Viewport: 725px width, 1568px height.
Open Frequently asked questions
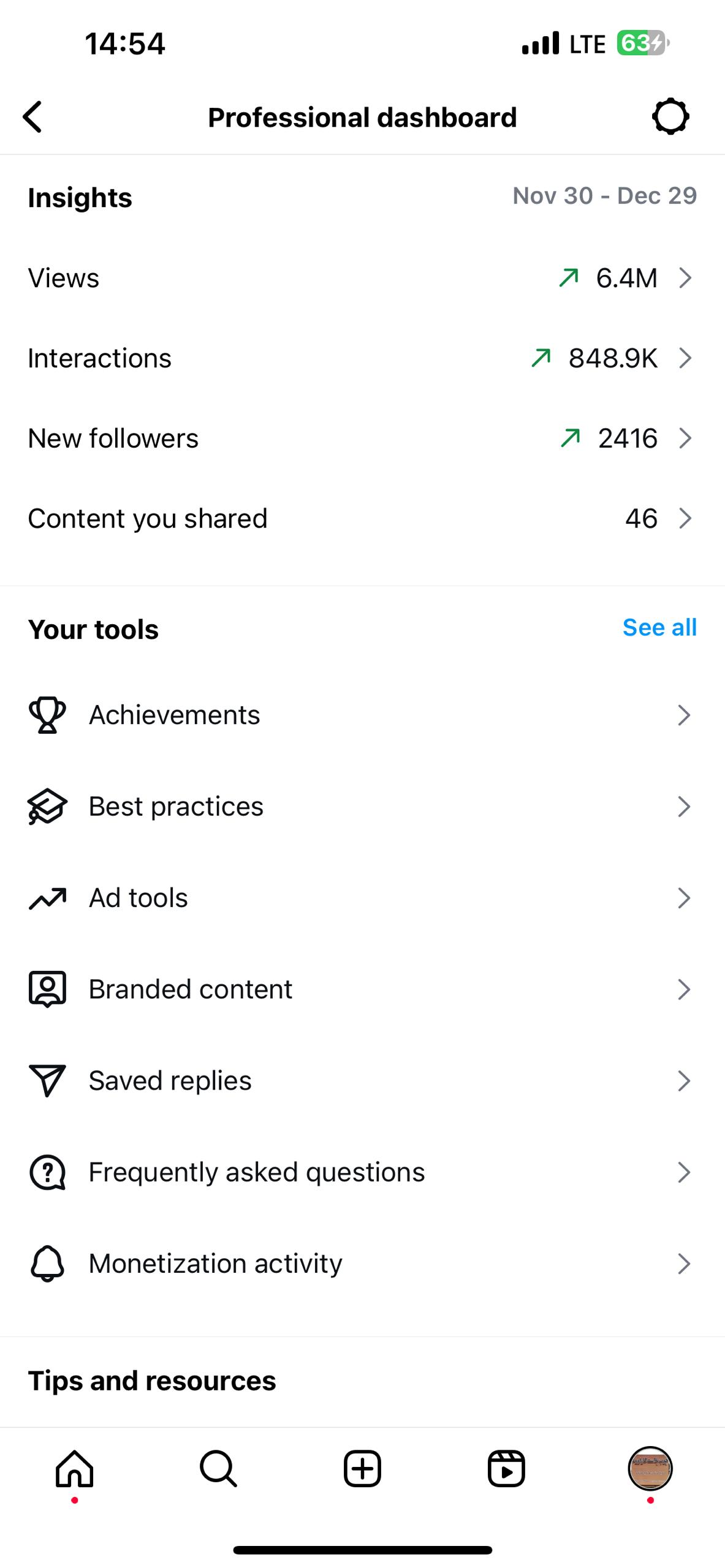click(362, 1172)
